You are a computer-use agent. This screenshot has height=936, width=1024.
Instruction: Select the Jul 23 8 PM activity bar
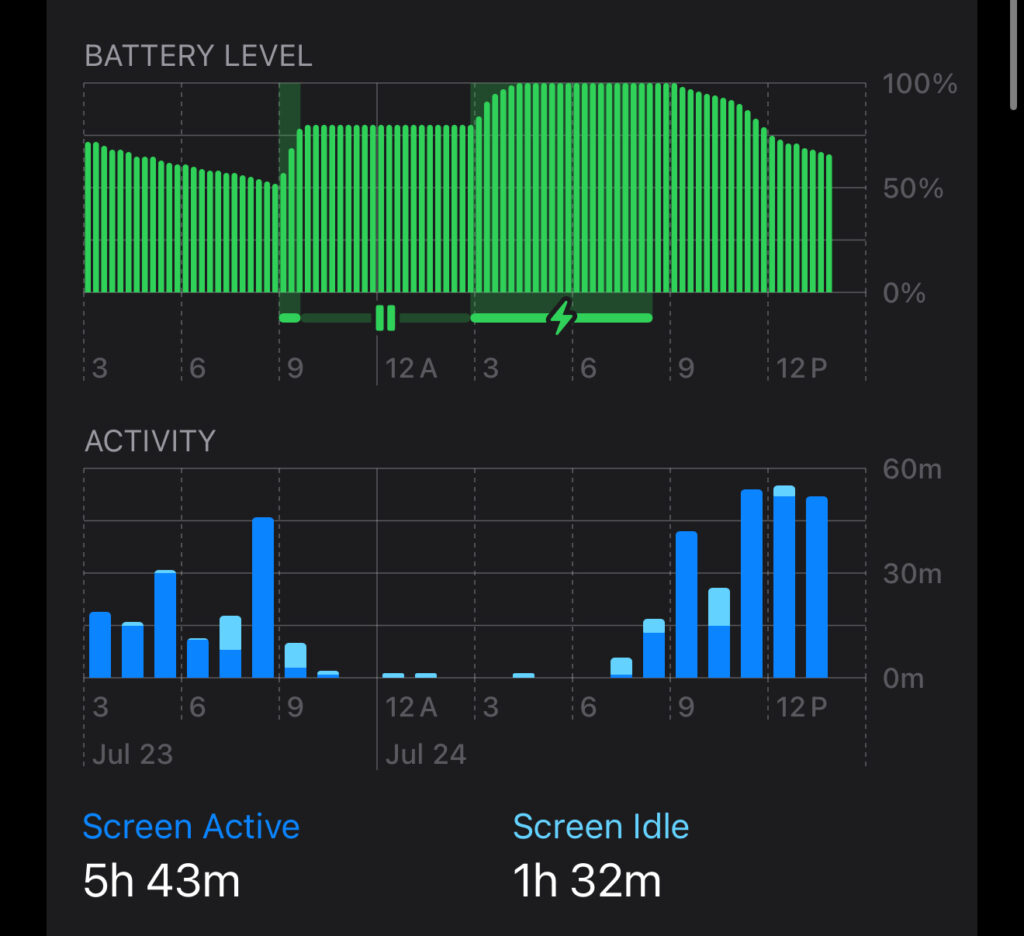[x=263, y=598]
